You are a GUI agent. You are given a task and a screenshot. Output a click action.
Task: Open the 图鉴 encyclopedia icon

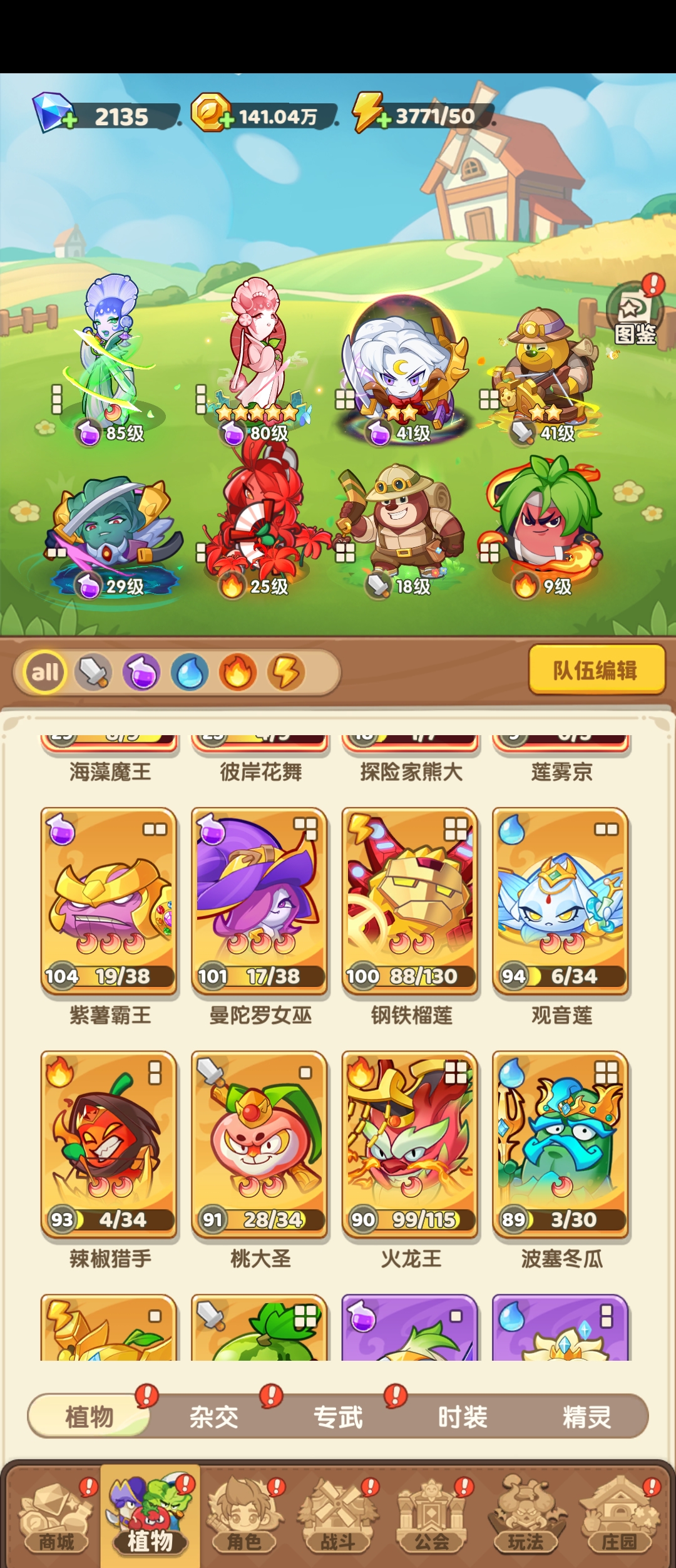[x=635, y=315]
